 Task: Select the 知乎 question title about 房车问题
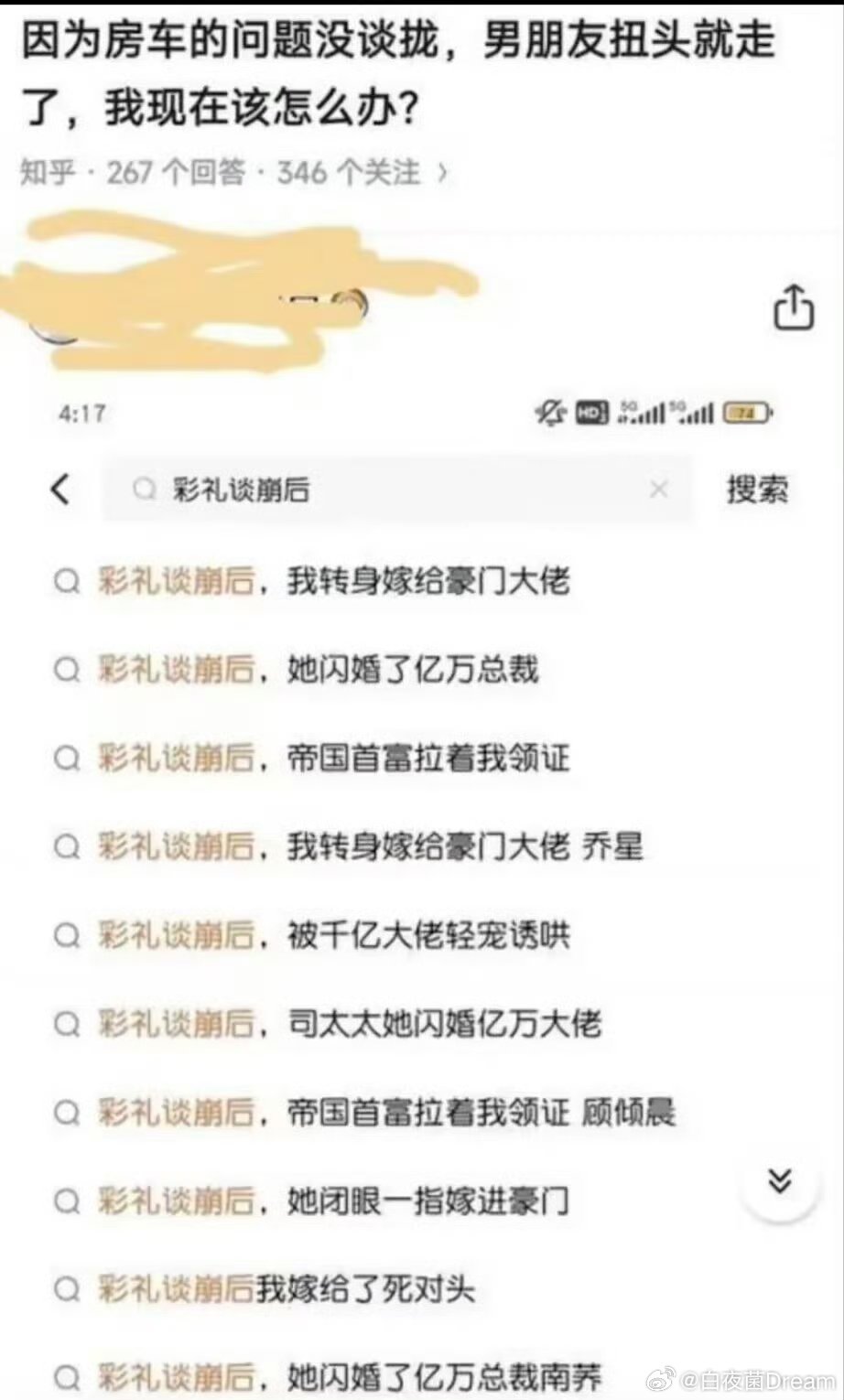(394, 69)
